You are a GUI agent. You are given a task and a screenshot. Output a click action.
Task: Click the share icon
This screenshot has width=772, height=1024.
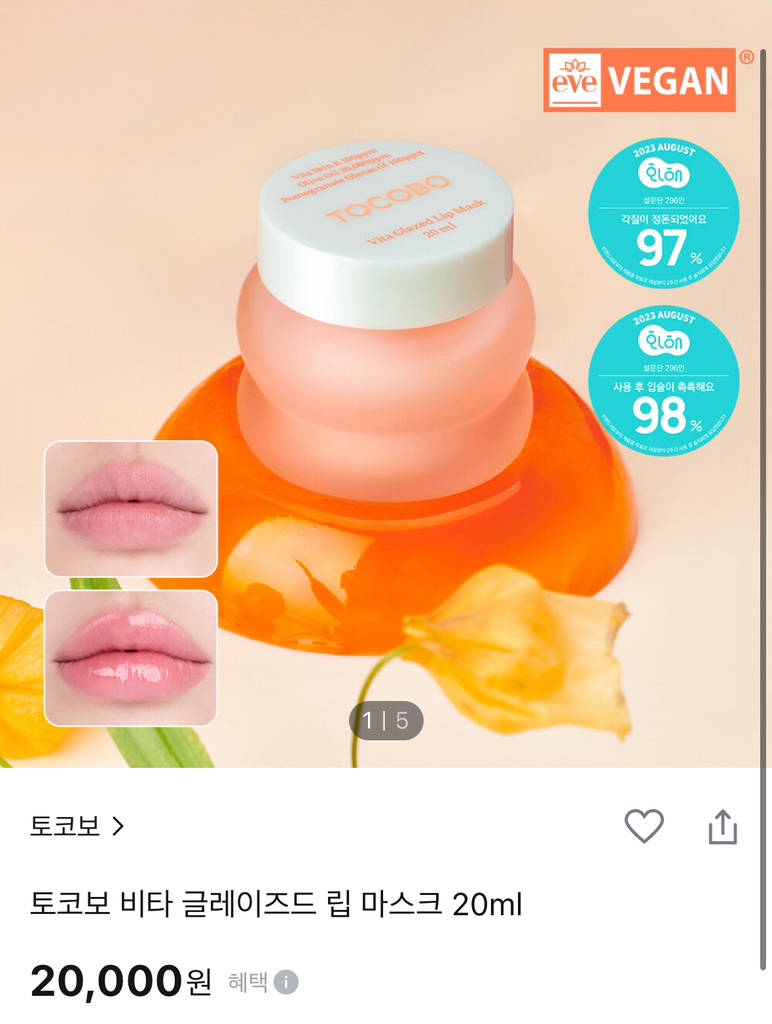(x=724, y=826)
